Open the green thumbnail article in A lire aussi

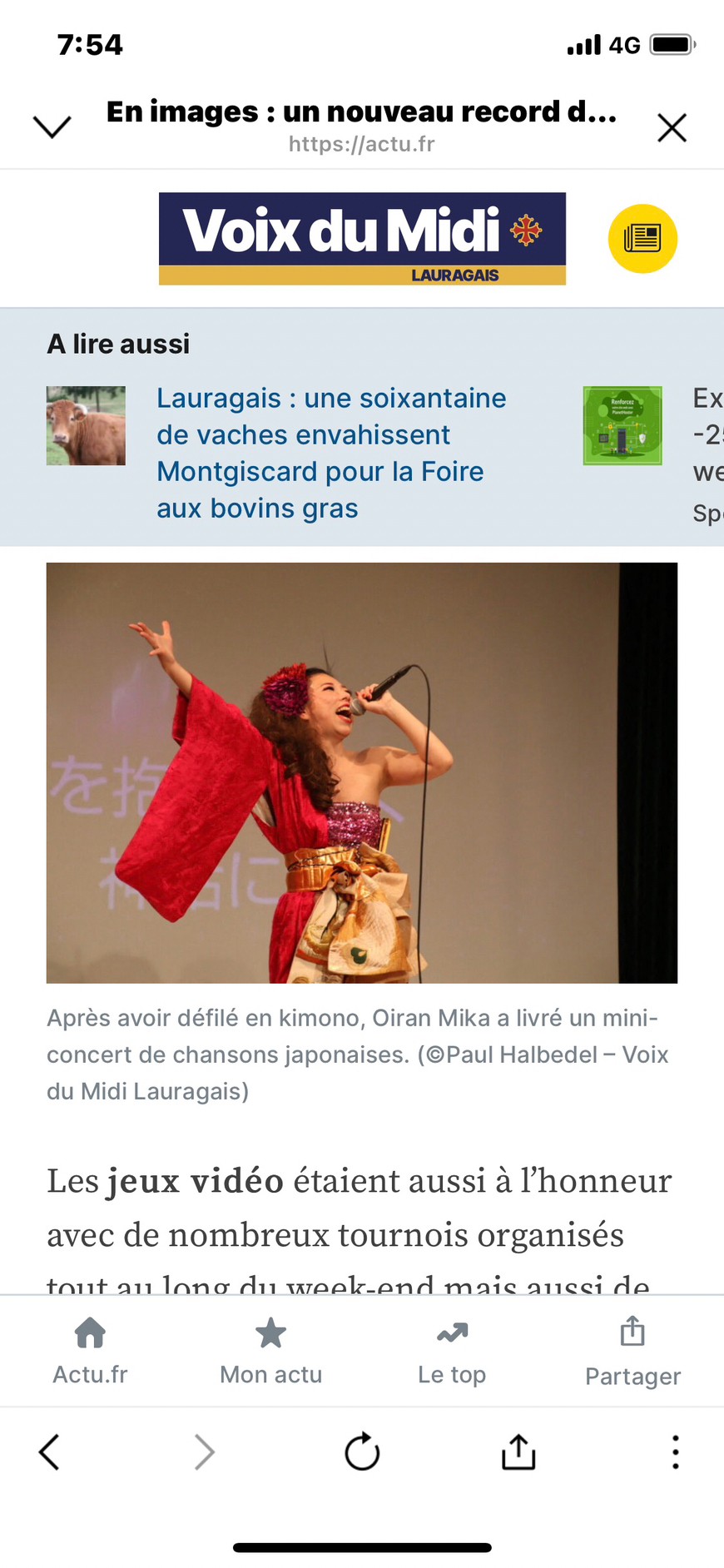(x=622, y=425)
